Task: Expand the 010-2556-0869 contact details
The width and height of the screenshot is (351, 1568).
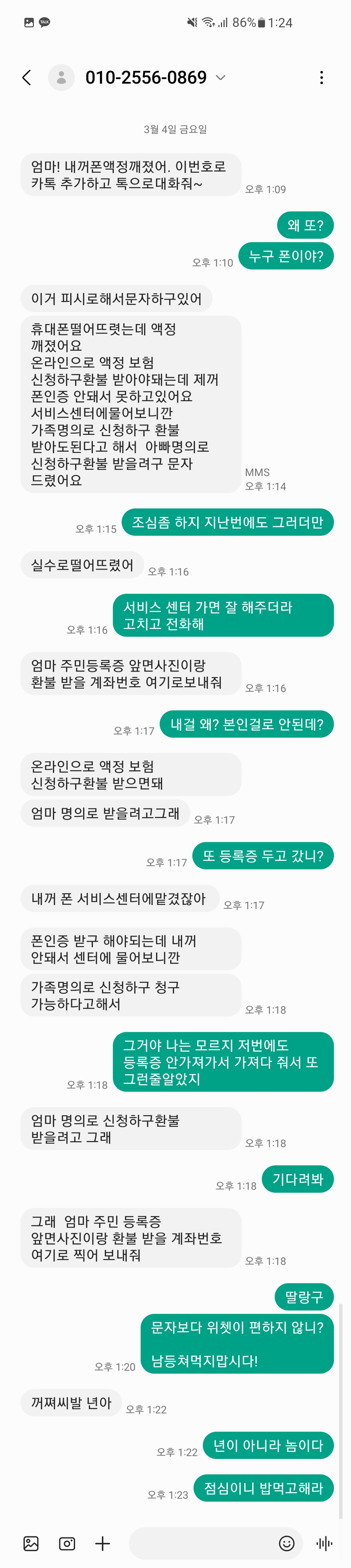Action: click(221, 77)
